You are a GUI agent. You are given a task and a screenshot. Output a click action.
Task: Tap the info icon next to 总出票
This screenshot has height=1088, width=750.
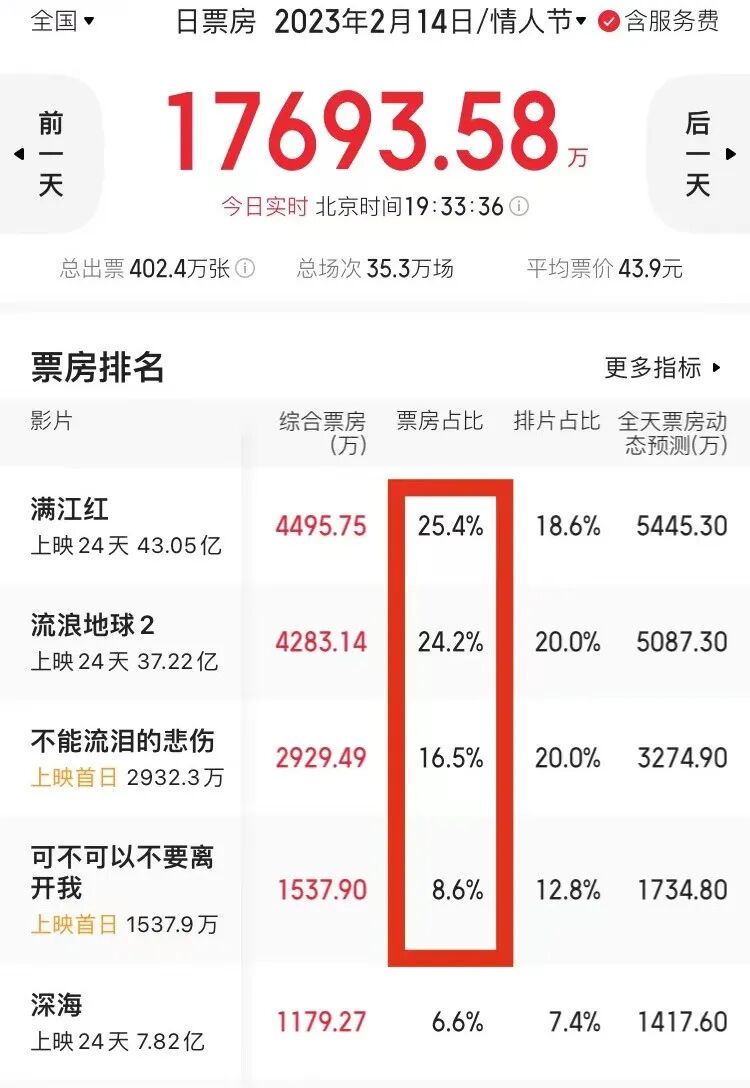point(246,268)
